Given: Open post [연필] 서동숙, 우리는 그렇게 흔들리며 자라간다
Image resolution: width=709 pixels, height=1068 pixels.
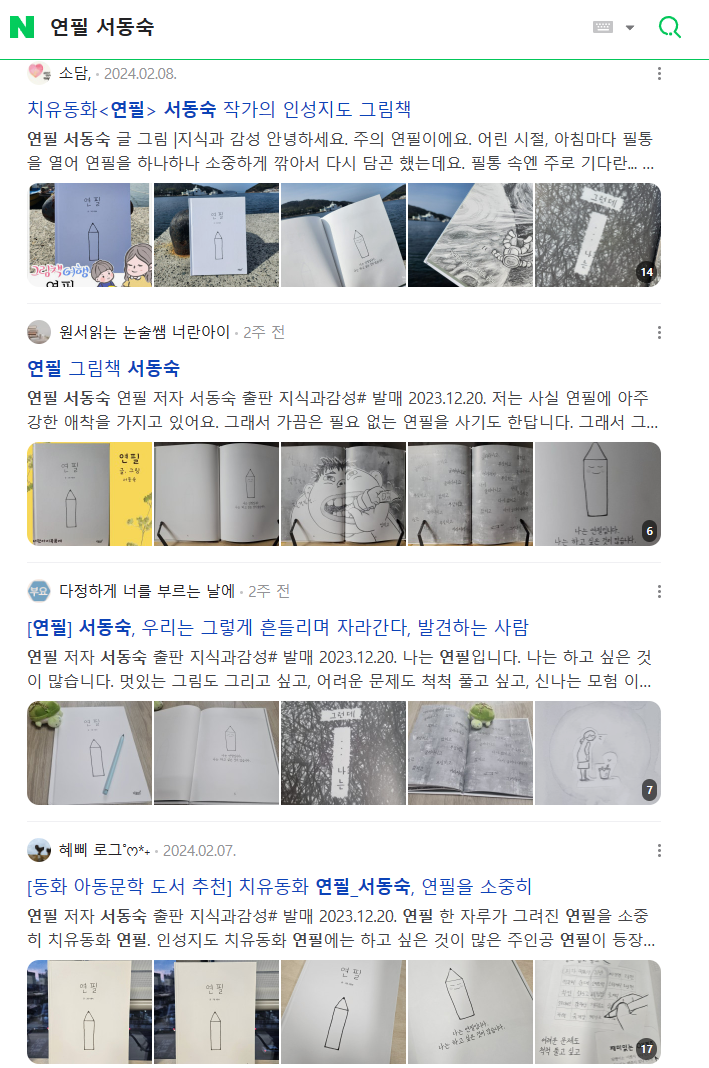Looking at the screenshot, I should point(277,627).
